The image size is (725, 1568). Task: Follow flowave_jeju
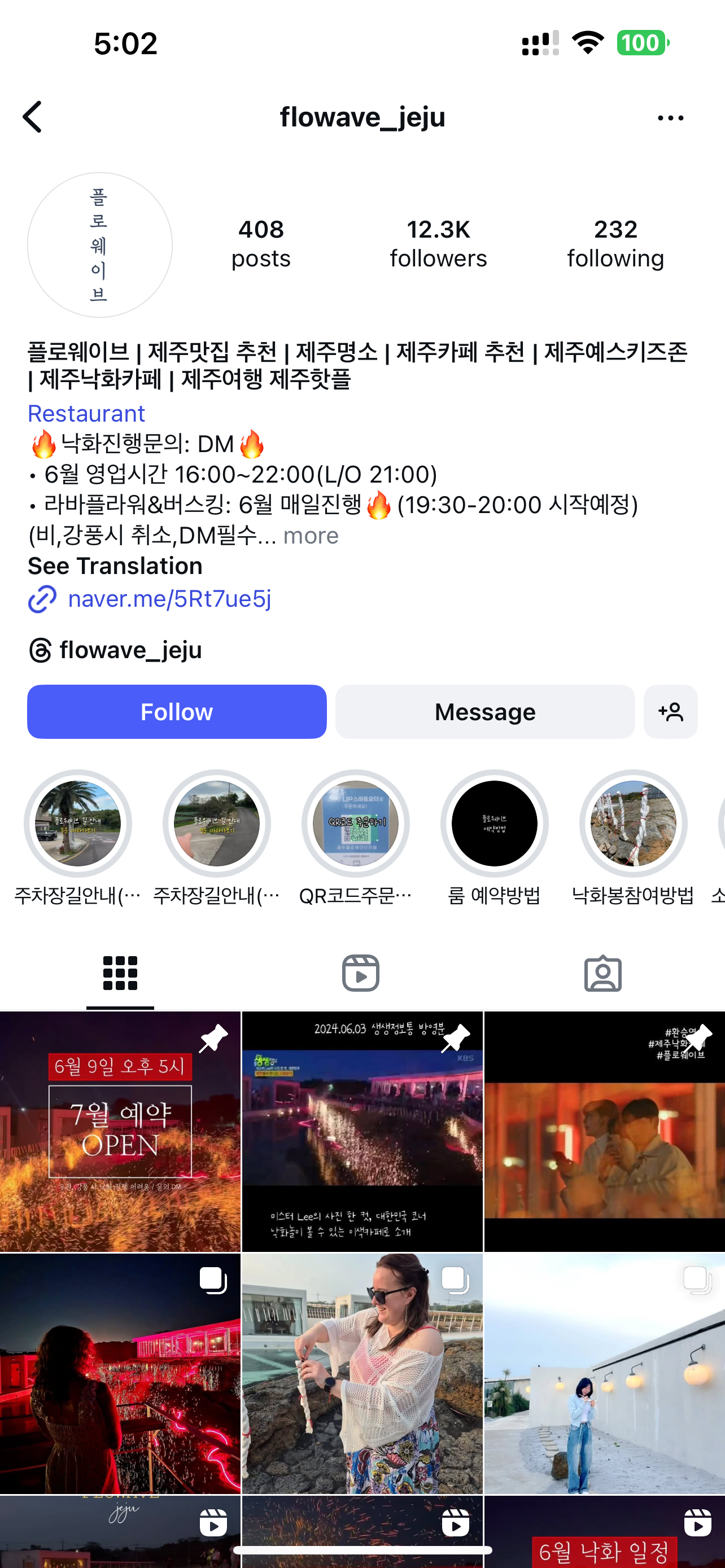[177, 712]
